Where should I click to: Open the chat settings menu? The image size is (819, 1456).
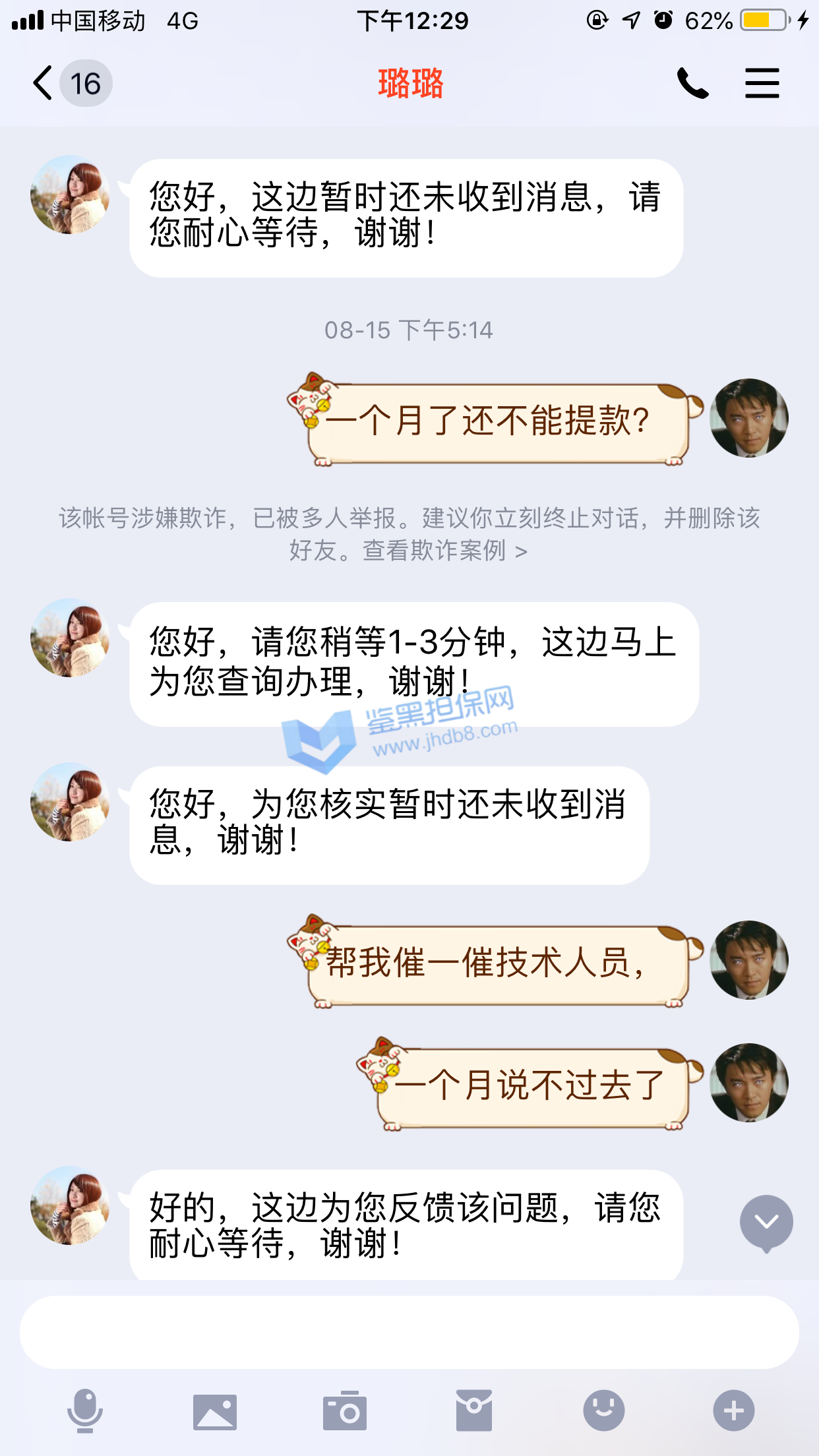pyautogui.click(x=762, y=84)
